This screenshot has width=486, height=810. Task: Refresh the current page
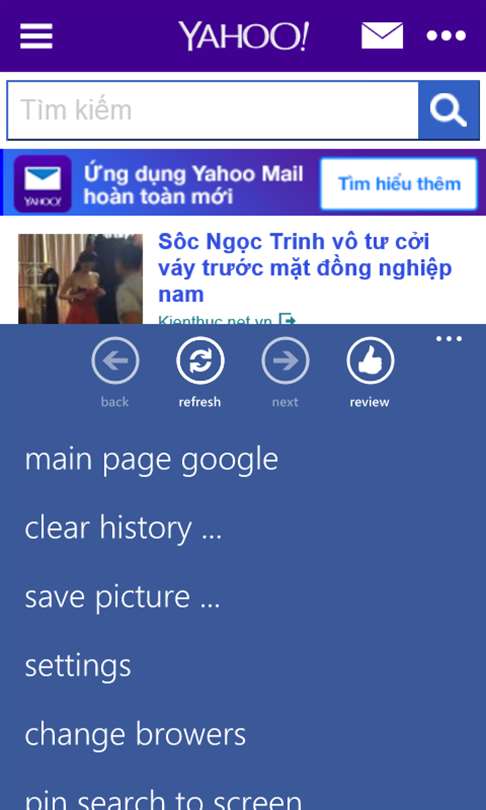[x=200, y=361]
